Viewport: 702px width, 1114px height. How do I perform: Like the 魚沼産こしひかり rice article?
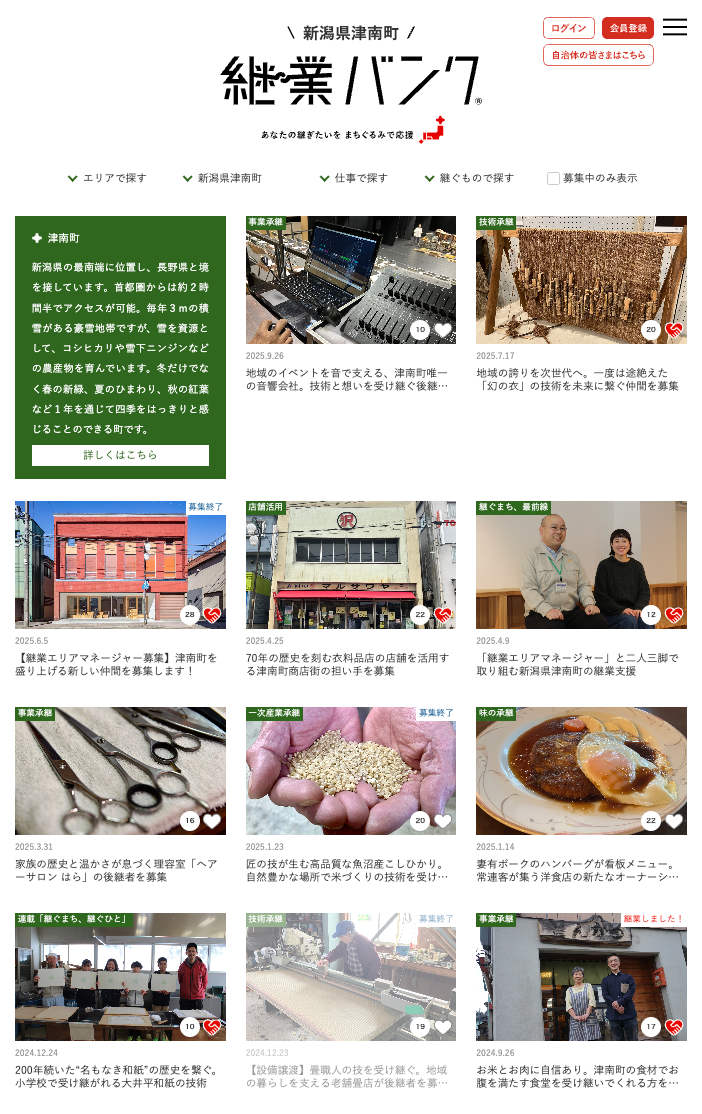(x=443, y=821)
